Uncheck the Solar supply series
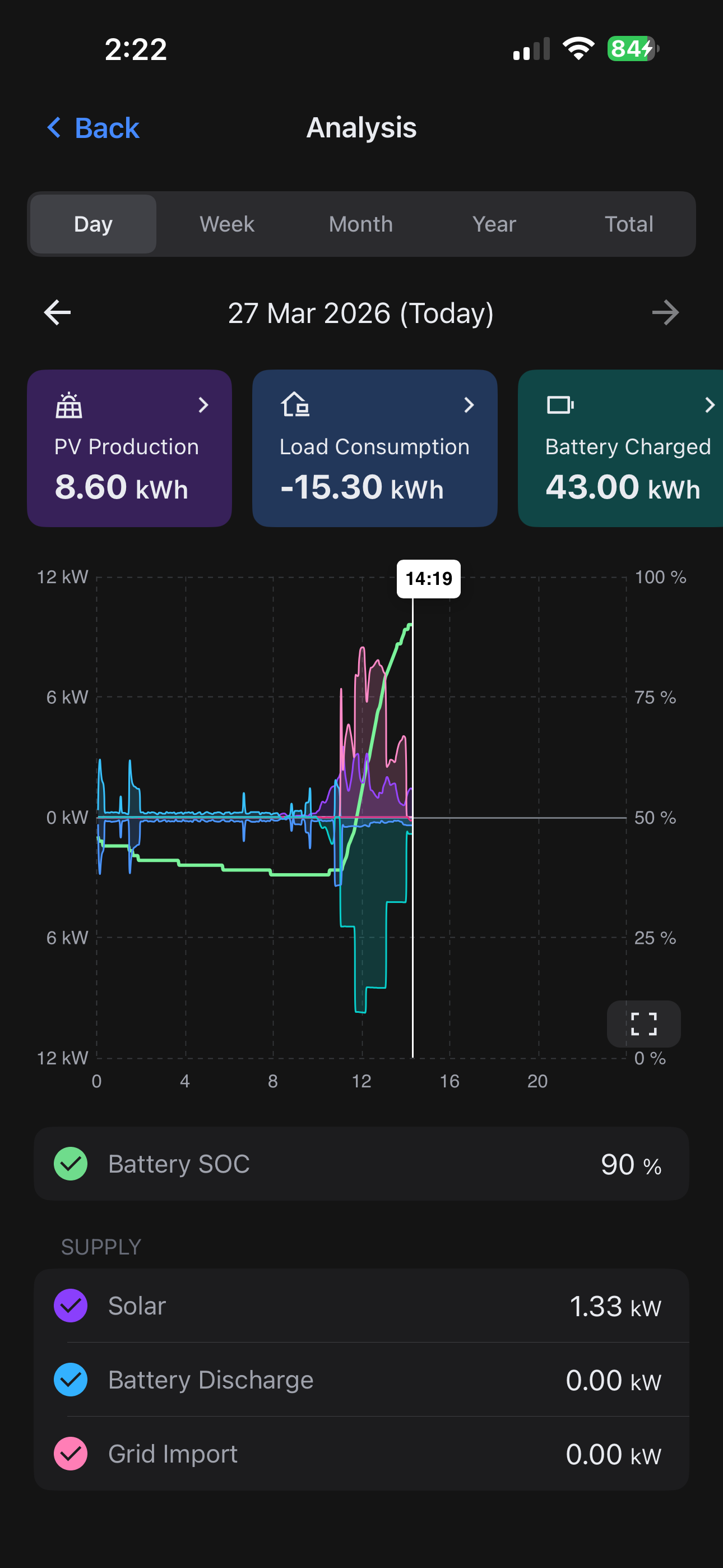Image resolution: width=723 pixels, height=1568 pixels. [71, 1306]
